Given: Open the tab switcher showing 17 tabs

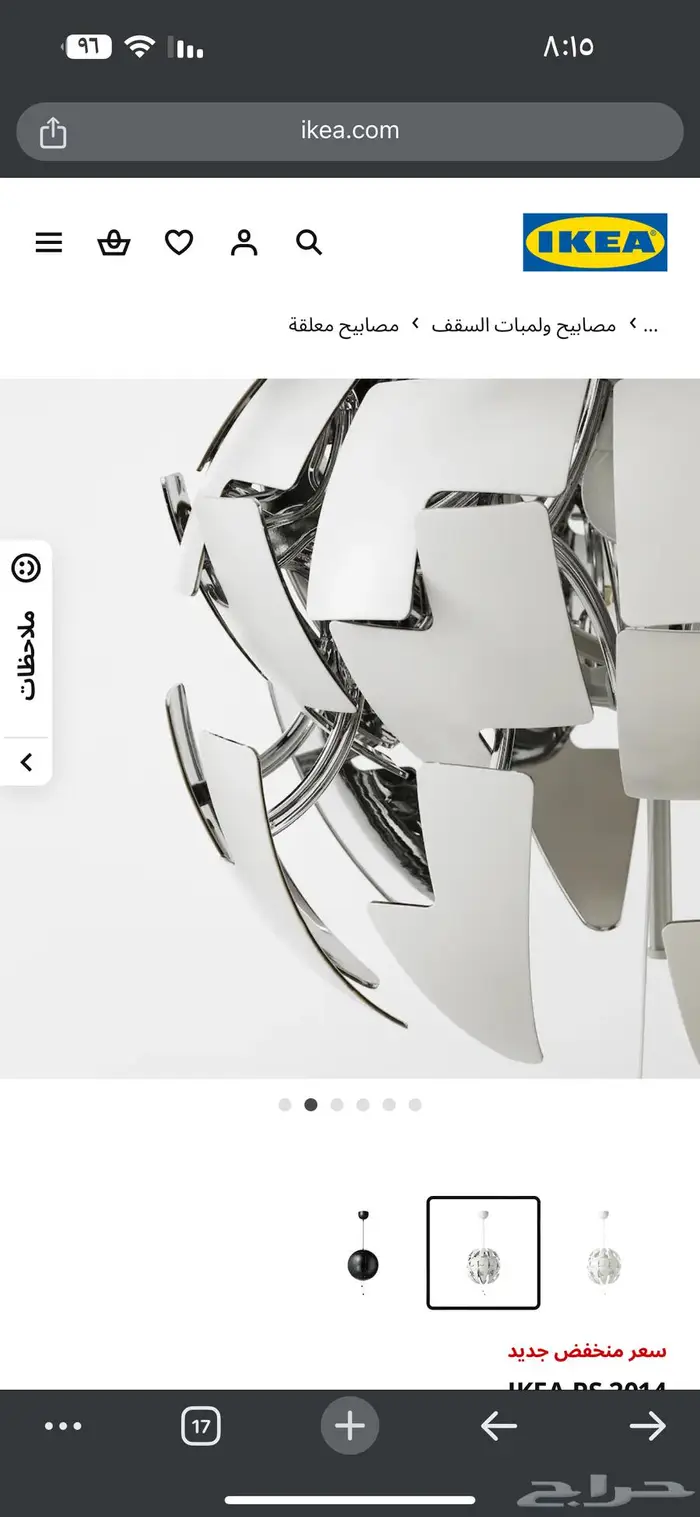Looking at the screenshot, I should (201, 1426).
